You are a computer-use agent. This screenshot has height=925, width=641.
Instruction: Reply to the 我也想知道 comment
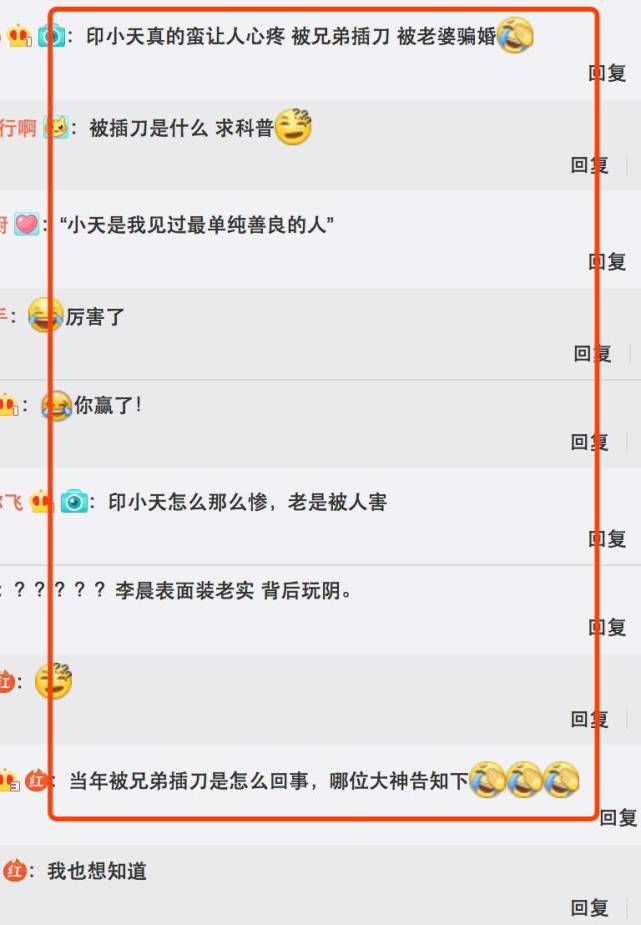(589, 908)
